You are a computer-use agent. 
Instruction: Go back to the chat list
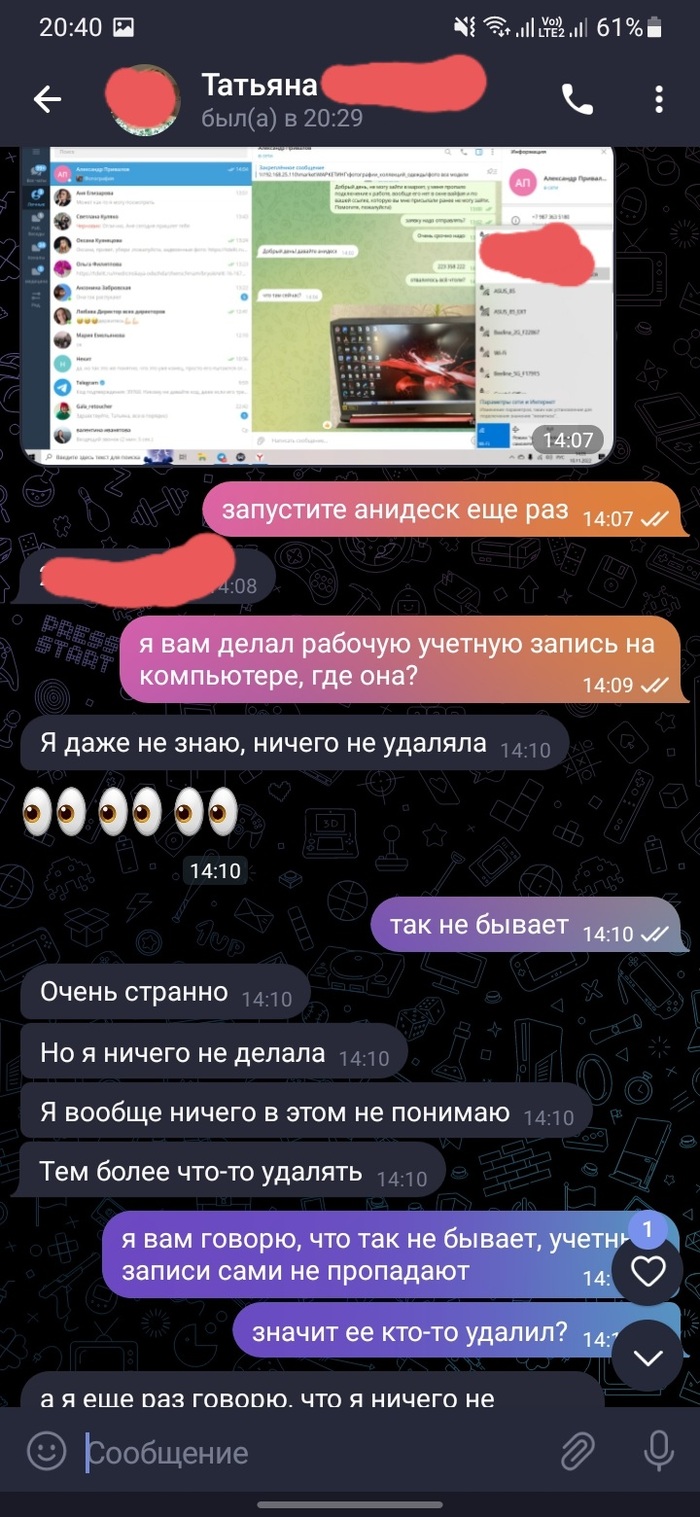(47, 99)
